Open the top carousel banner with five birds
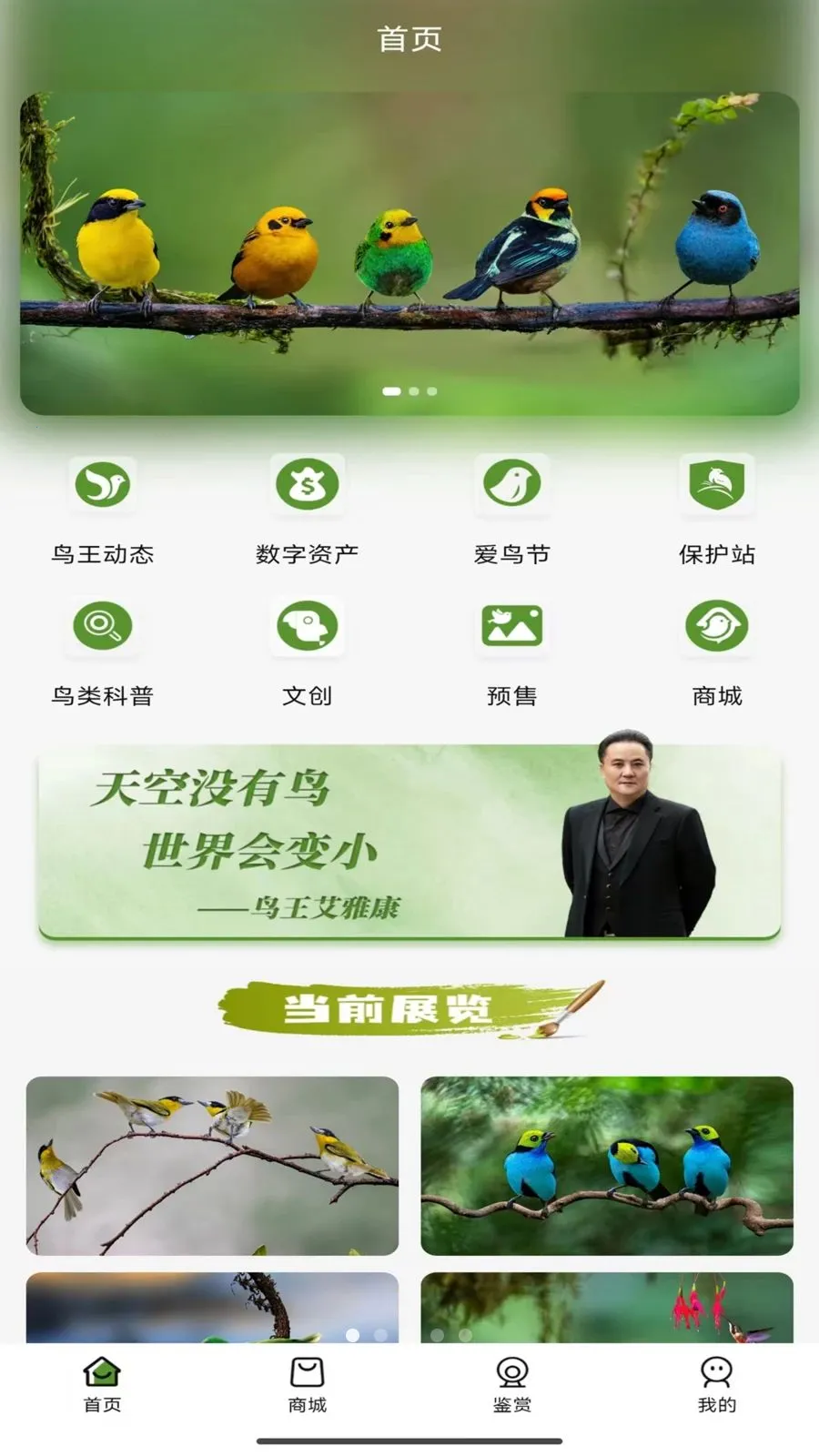 pos(409,253)
